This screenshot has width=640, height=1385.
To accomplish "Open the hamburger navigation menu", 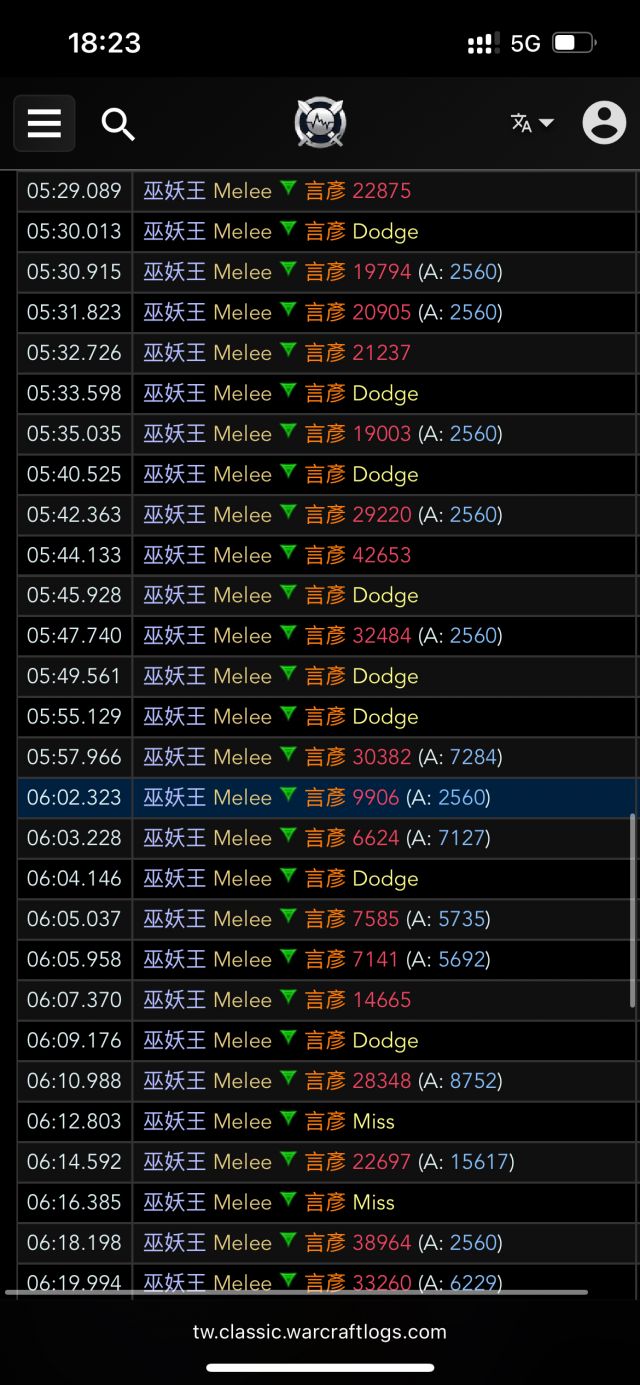I will (x=44, y=123).
